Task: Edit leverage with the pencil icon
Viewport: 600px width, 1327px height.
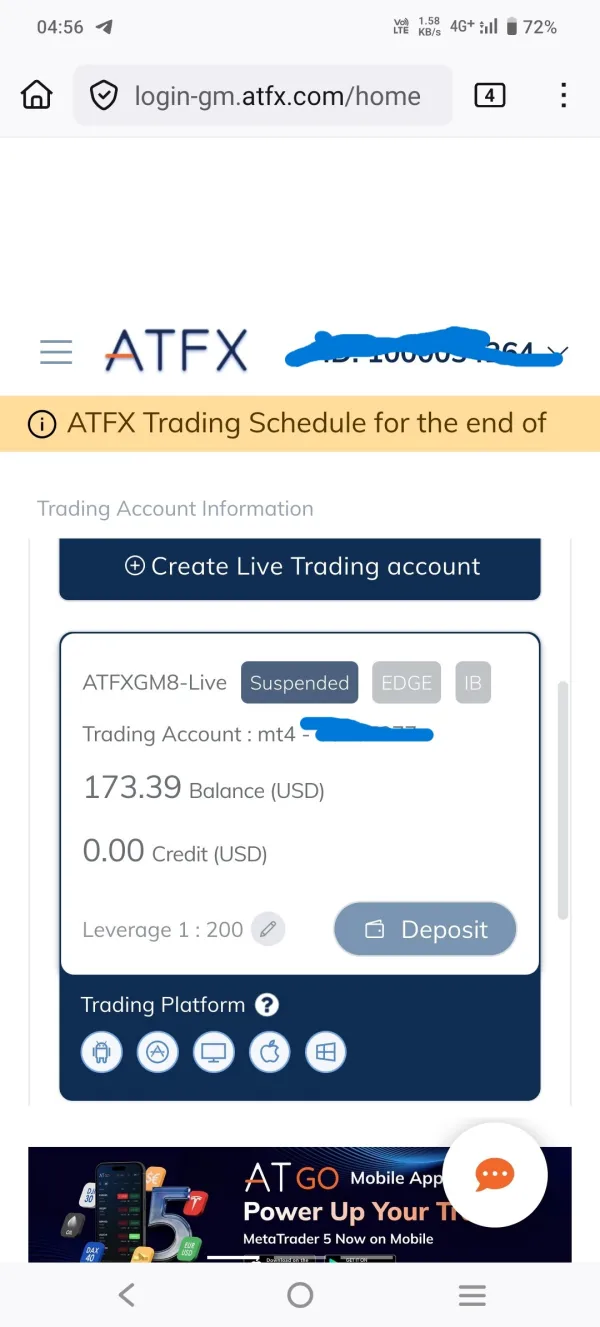Action: (x=267, y=929)
